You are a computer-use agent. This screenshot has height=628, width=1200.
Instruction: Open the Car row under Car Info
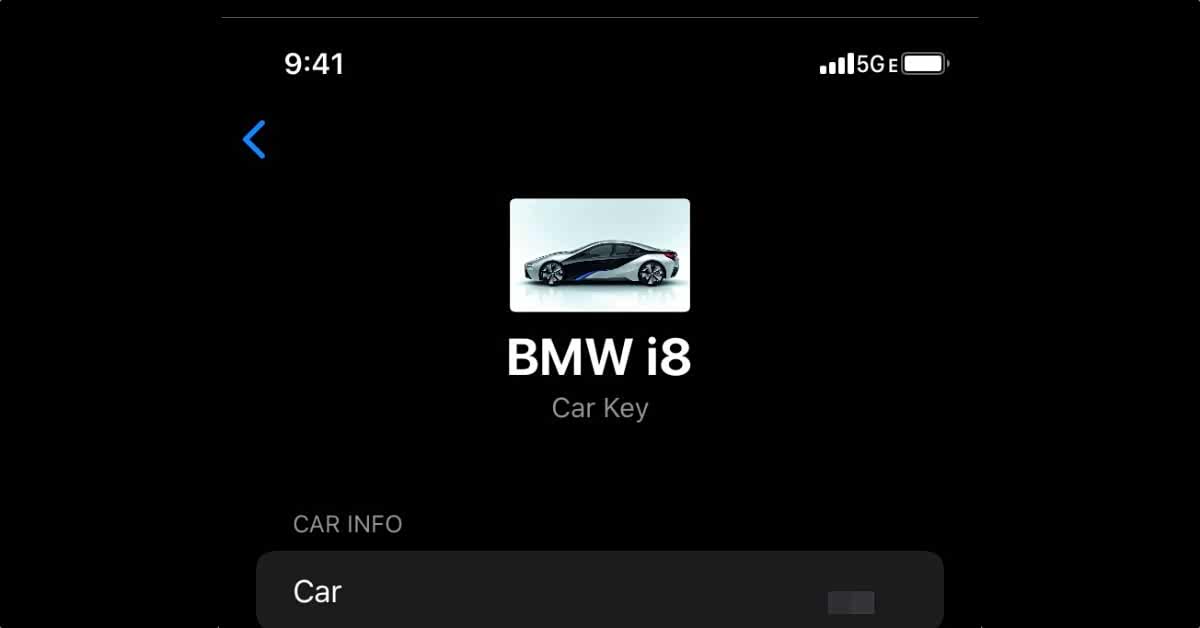[600, 591]
